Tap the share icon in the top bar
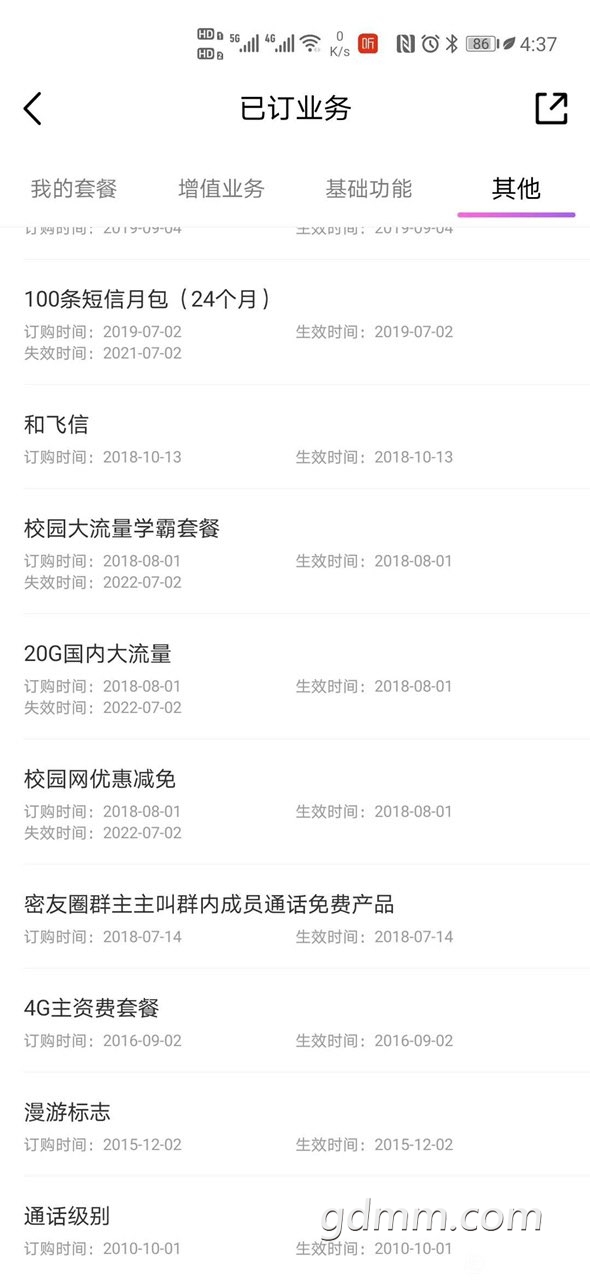Viewport: 590px width, 1280px height. [x=551, y=108]
